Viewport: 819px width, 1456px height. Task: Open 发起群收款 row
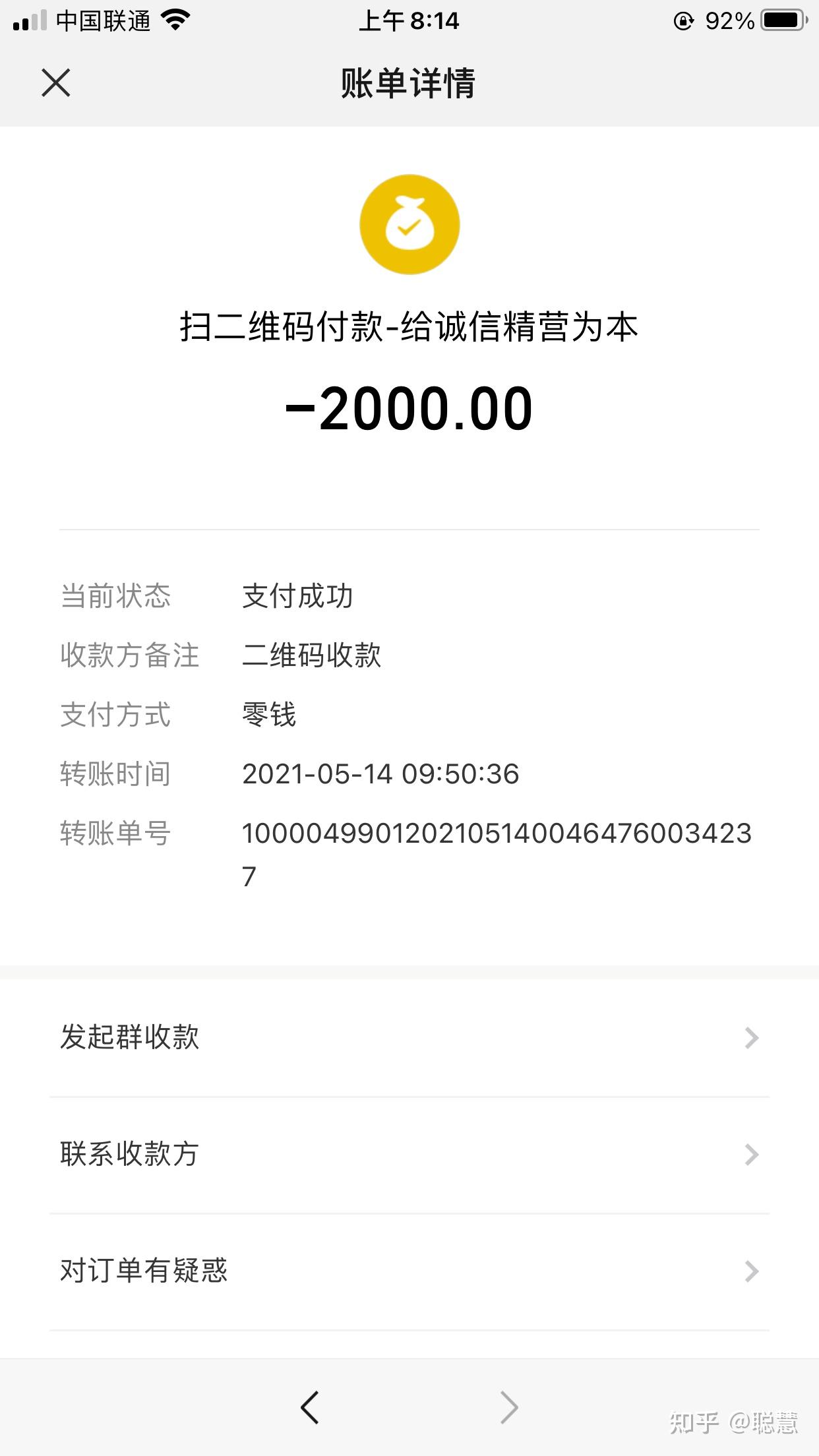pyautogui.click(x=409, y=1037)
